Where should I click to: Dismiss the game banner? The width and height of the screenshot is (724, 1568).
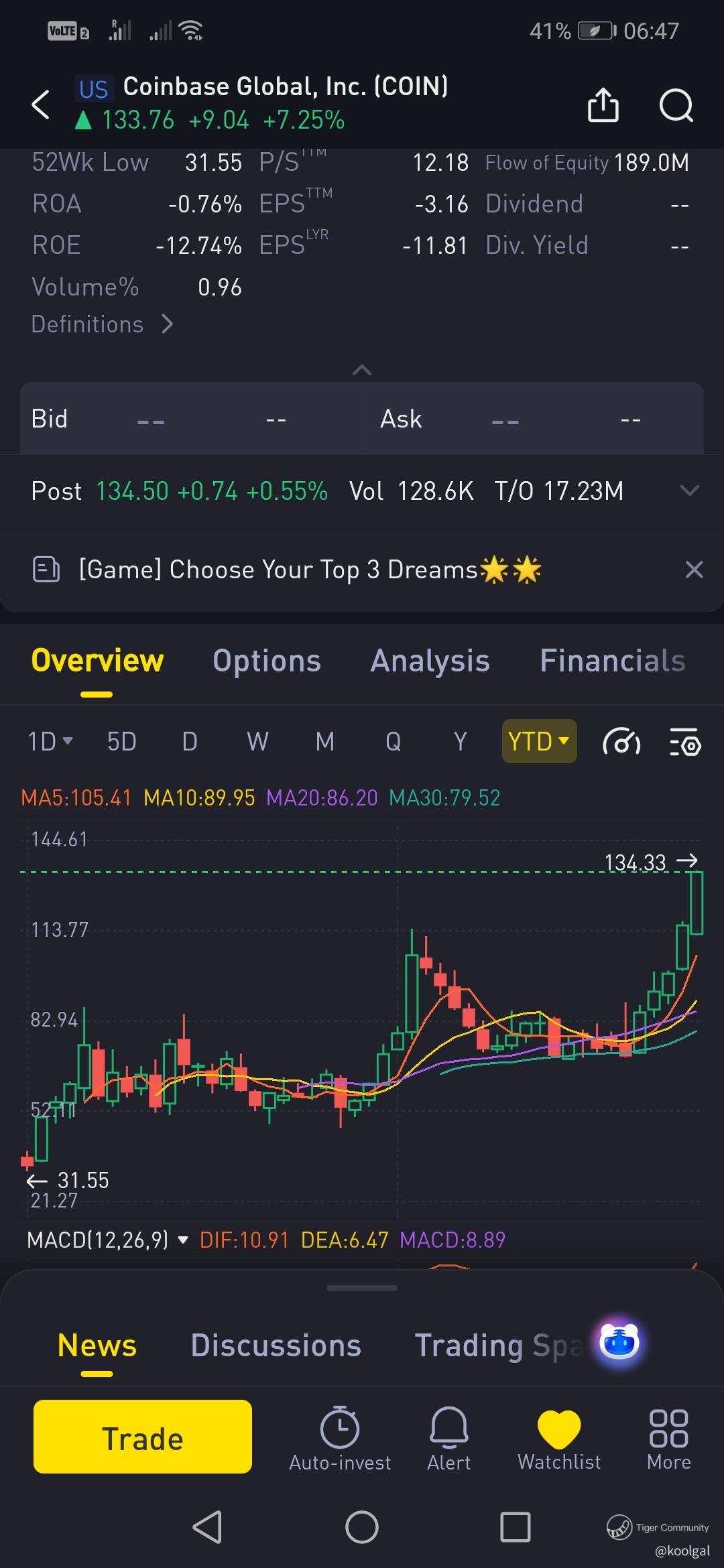pos(694,570)
